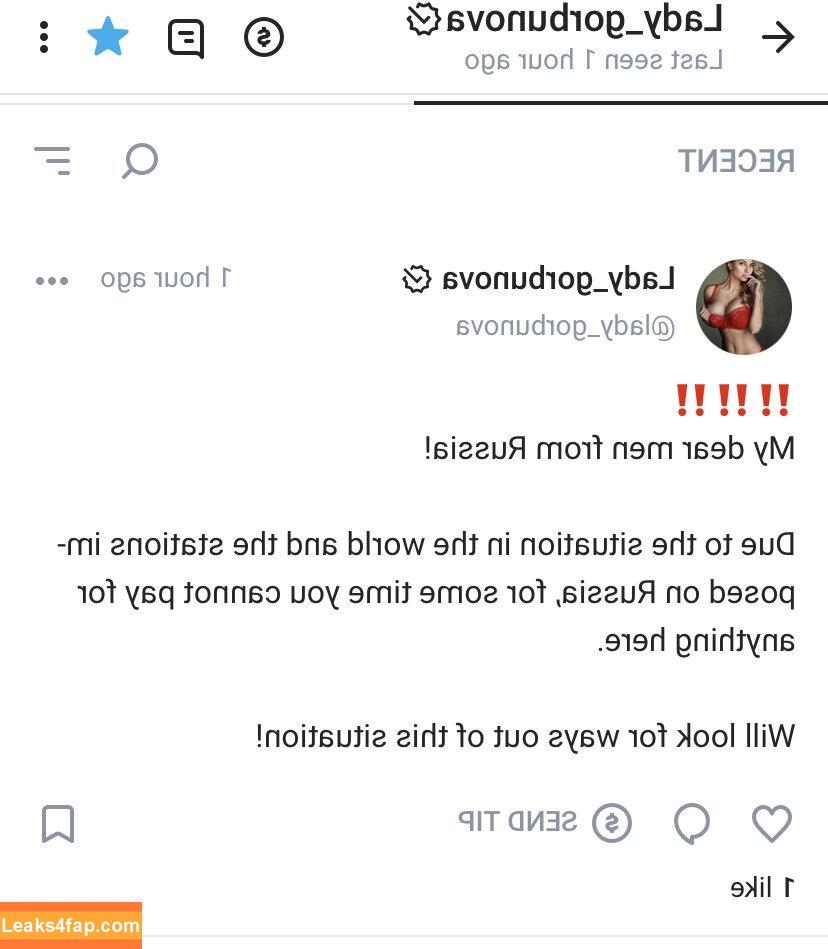Screen dimensions: 828x949
Task: Search posts with the magnifier icon
Action: click(140, 160)
